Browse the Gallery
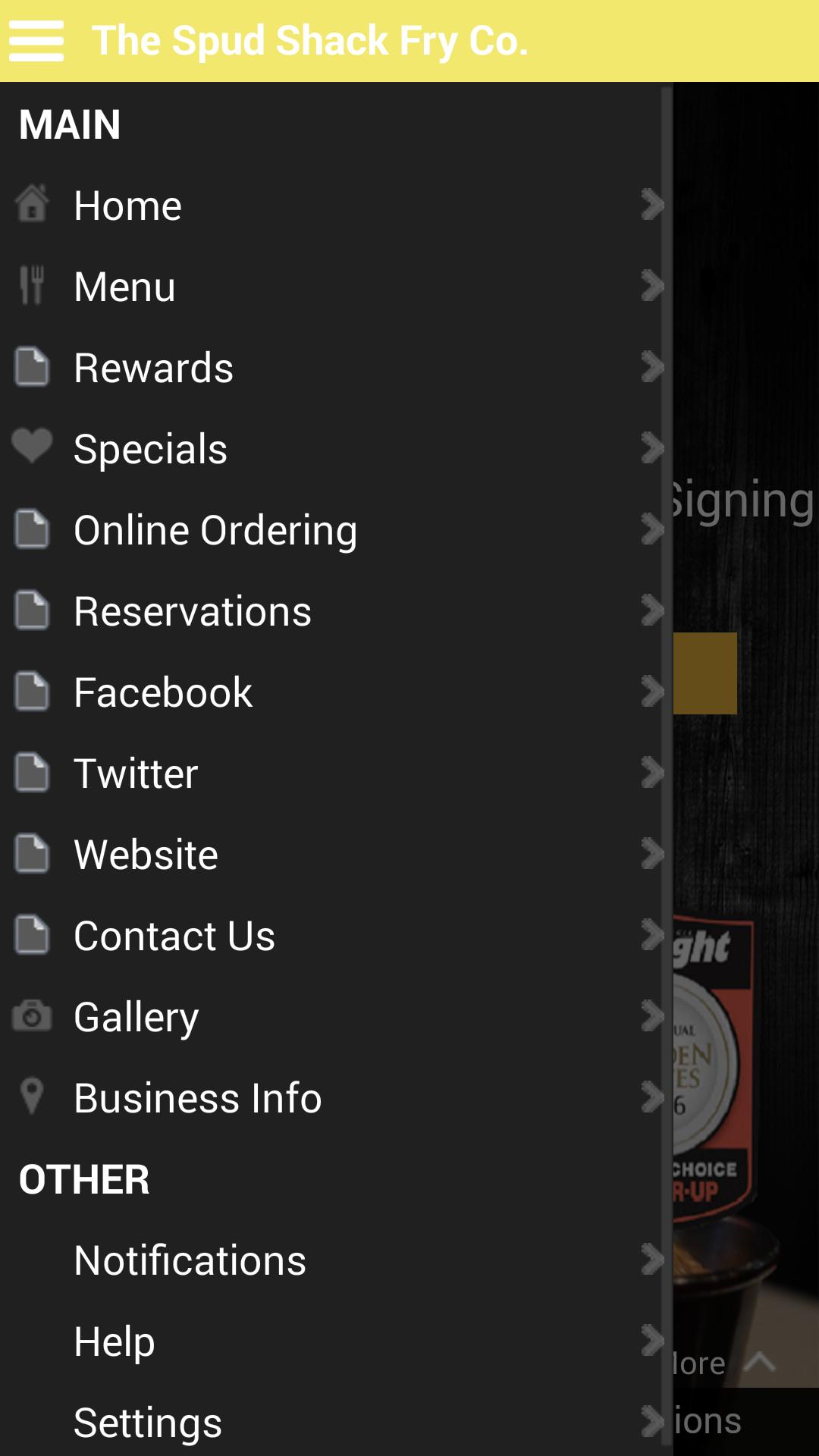The width and height of the screenshot is (819, 1456). (x=334, y=1017)
